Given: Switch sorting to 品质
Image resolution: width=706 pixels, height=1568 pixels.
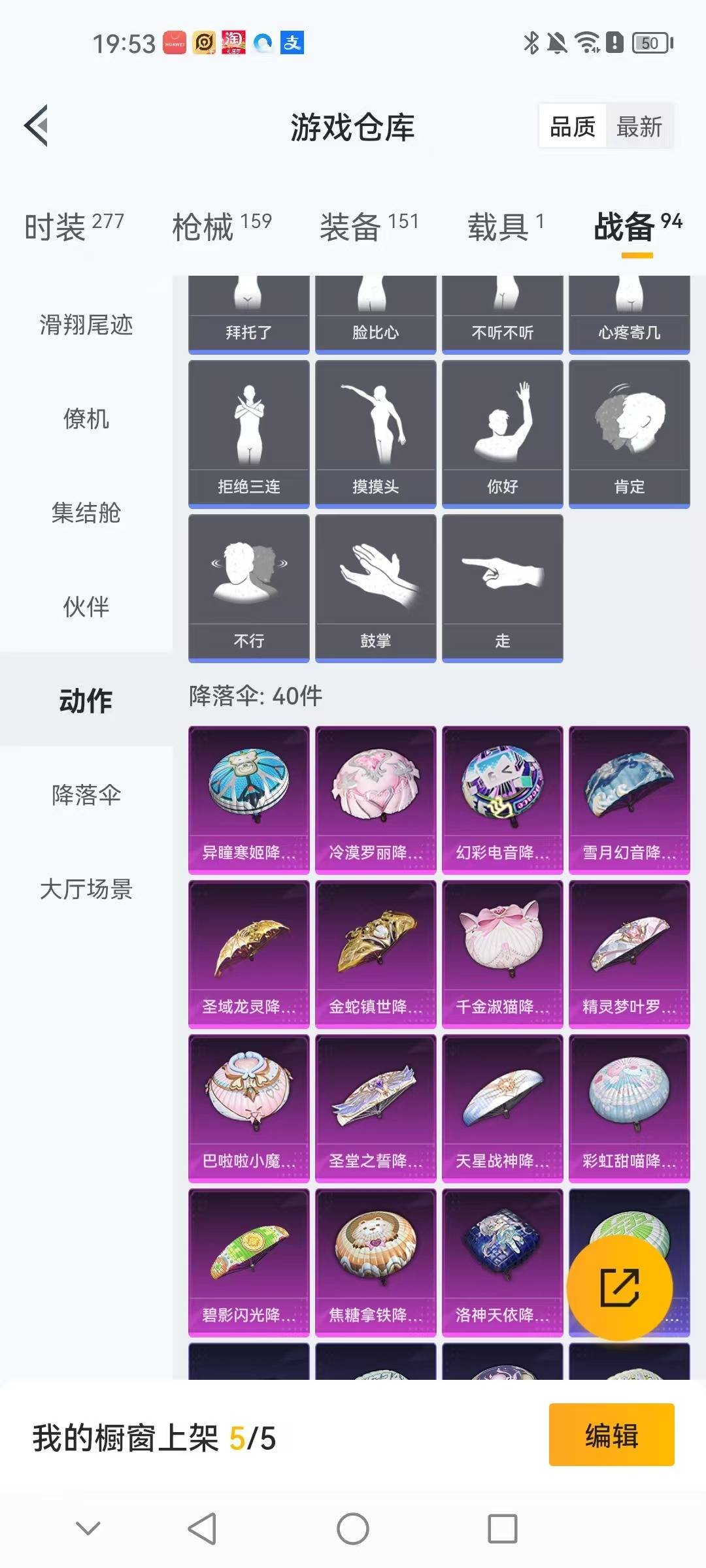Looking at the screenshot, I should tap(571, 126).
